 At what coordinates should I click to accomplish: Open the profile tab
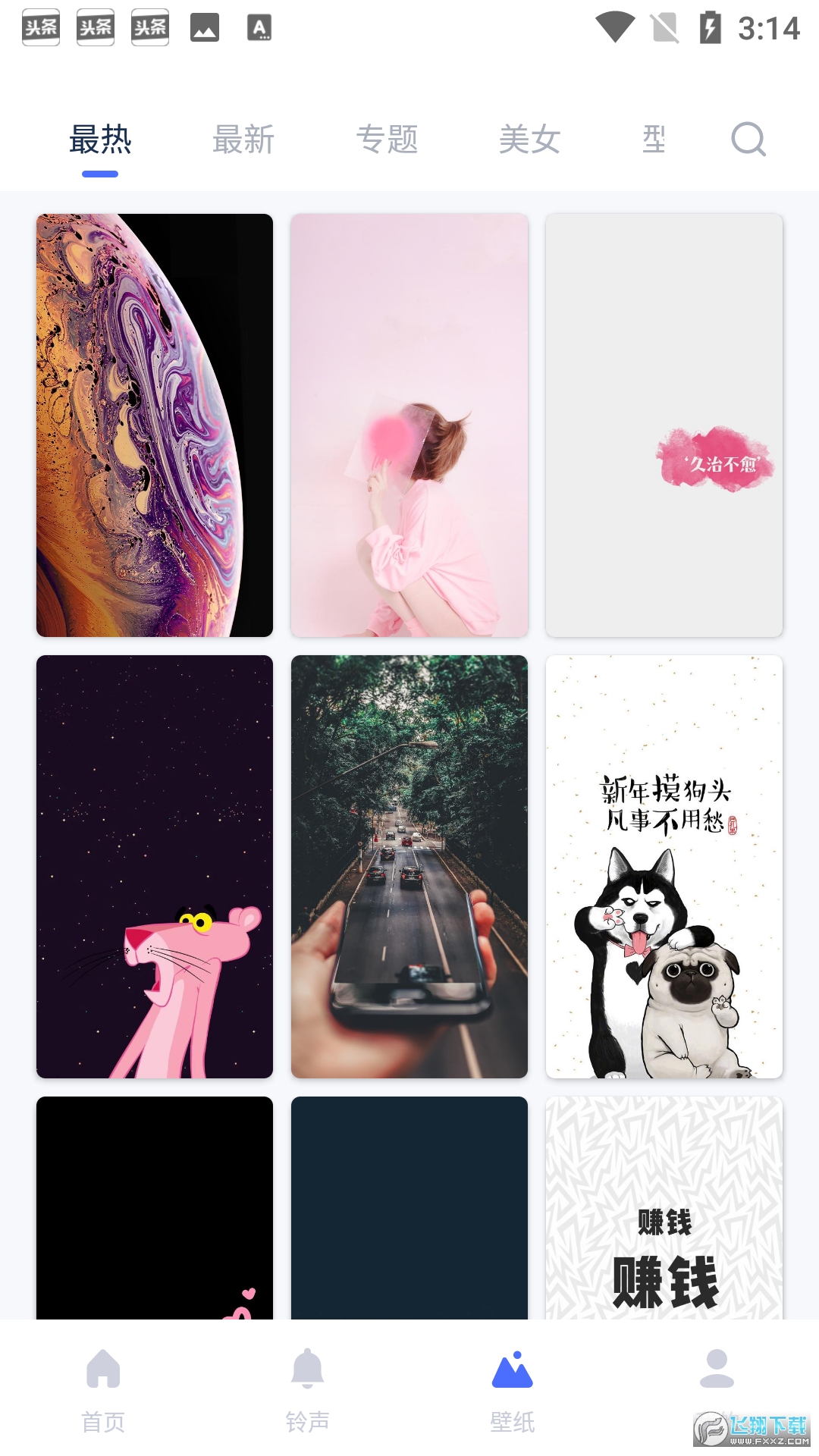click(x=717, y=1380)
